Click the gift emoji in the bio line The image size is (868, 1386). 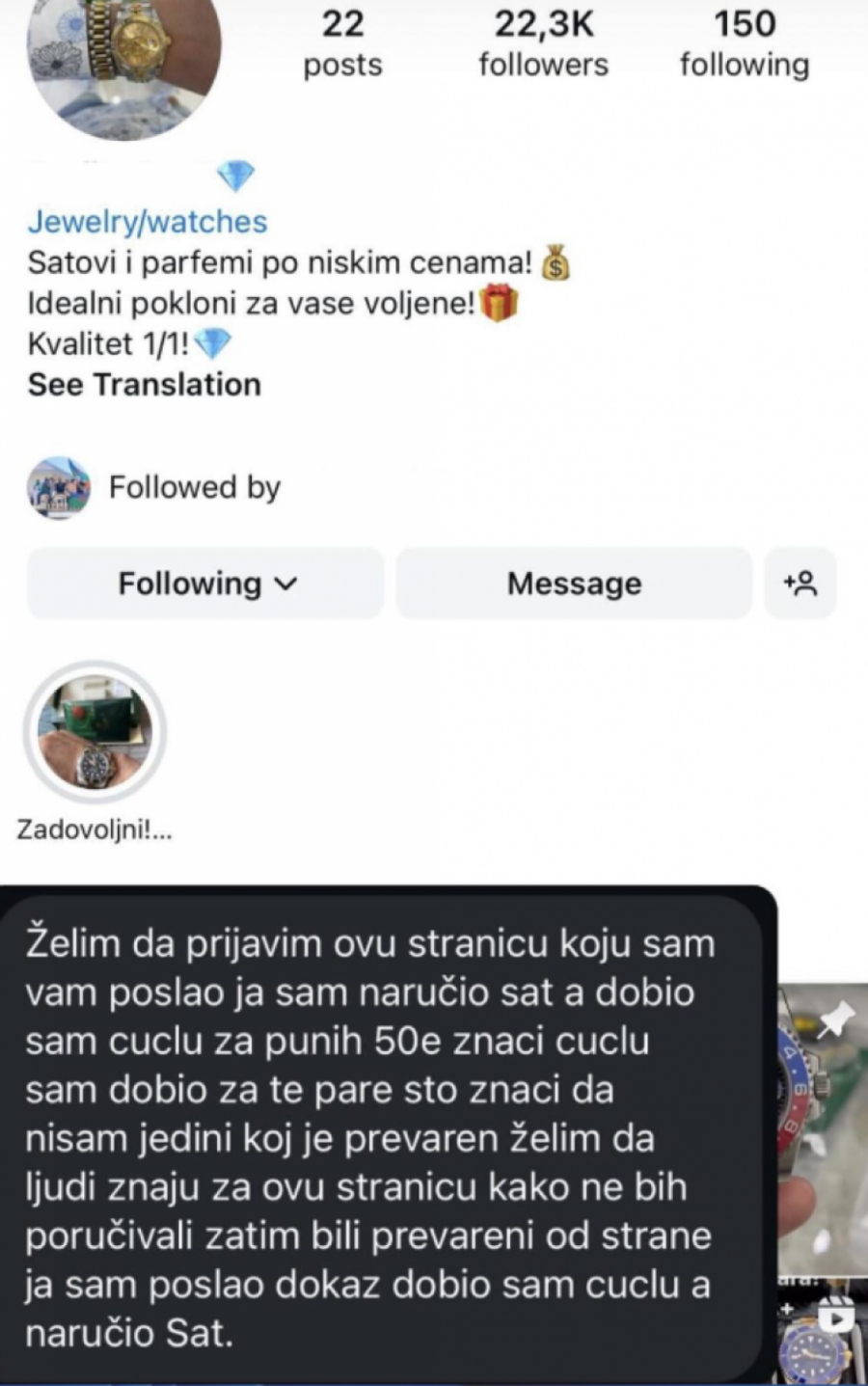499,303
